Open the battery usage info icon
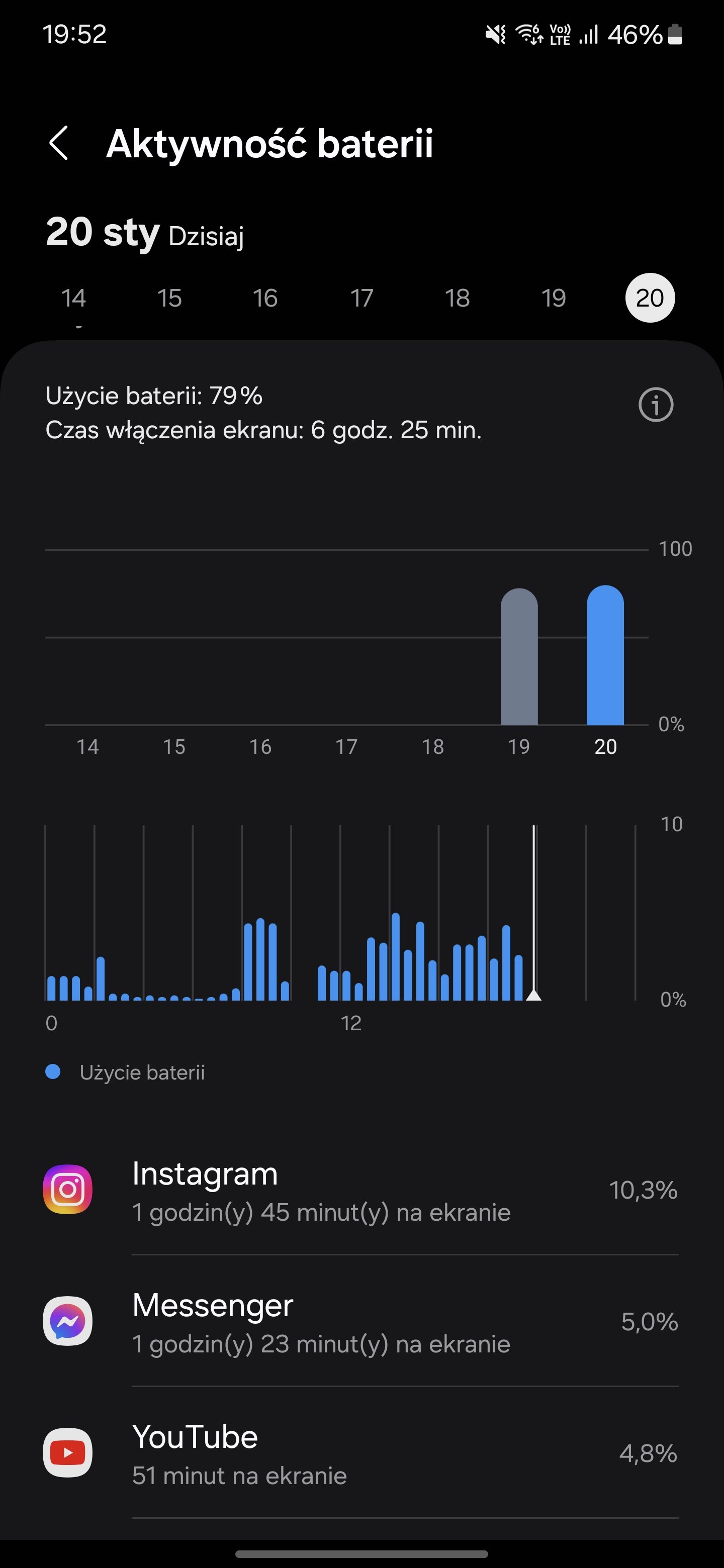The height and width of the screenshot is (1568, 724). pyautogui.click(x=656, y=405)
